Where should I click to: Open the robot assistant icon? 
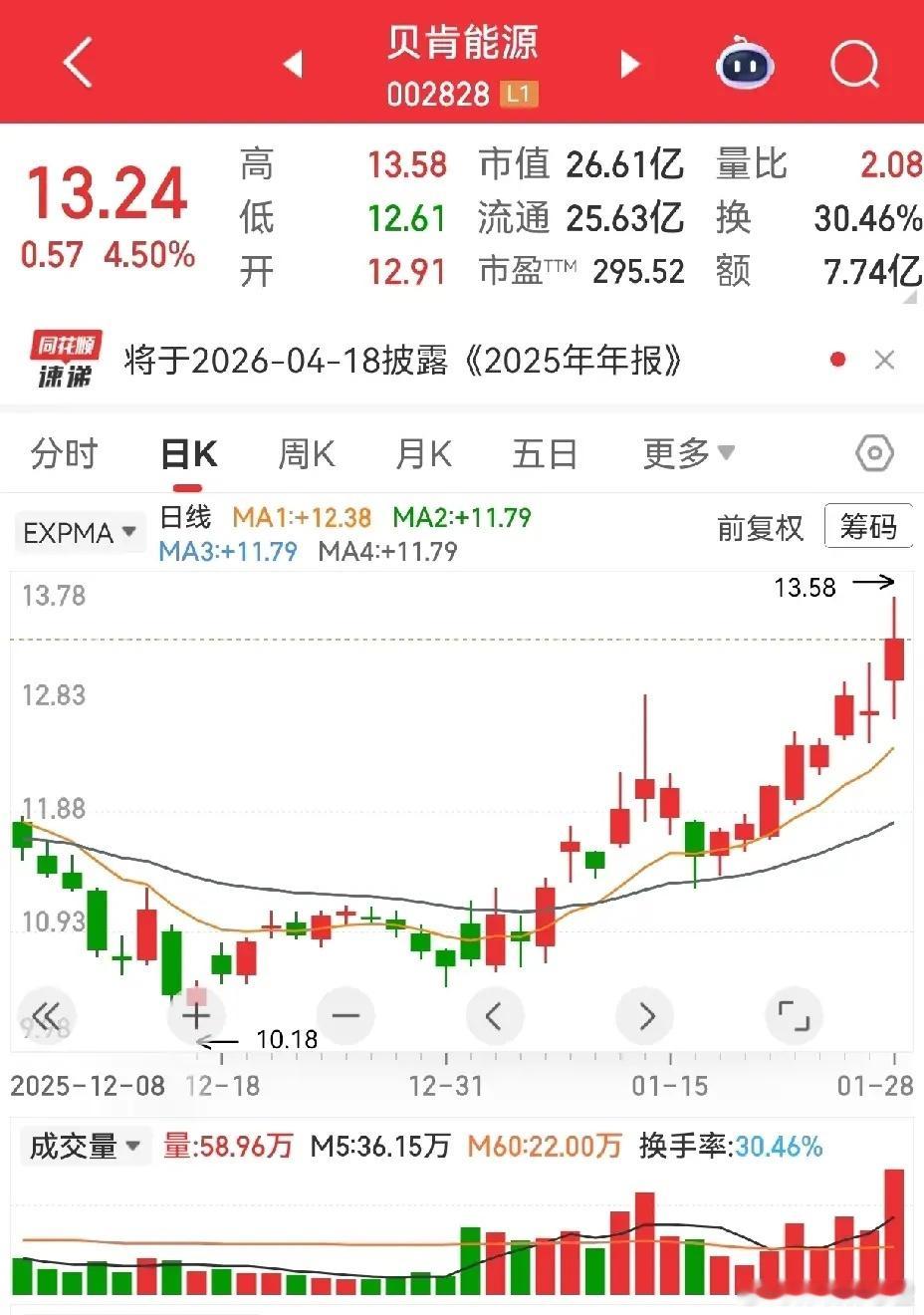[745, 65]
